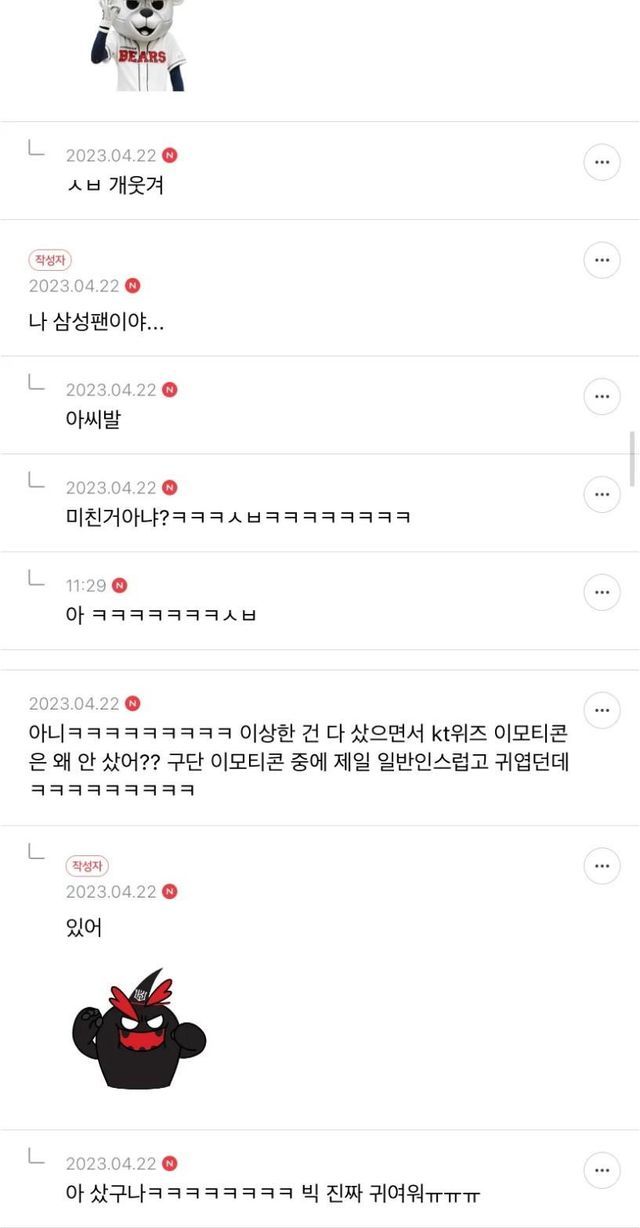
Task: Open the overflow menu on the 11:29 reply
Action: click(x=601, y=592)
